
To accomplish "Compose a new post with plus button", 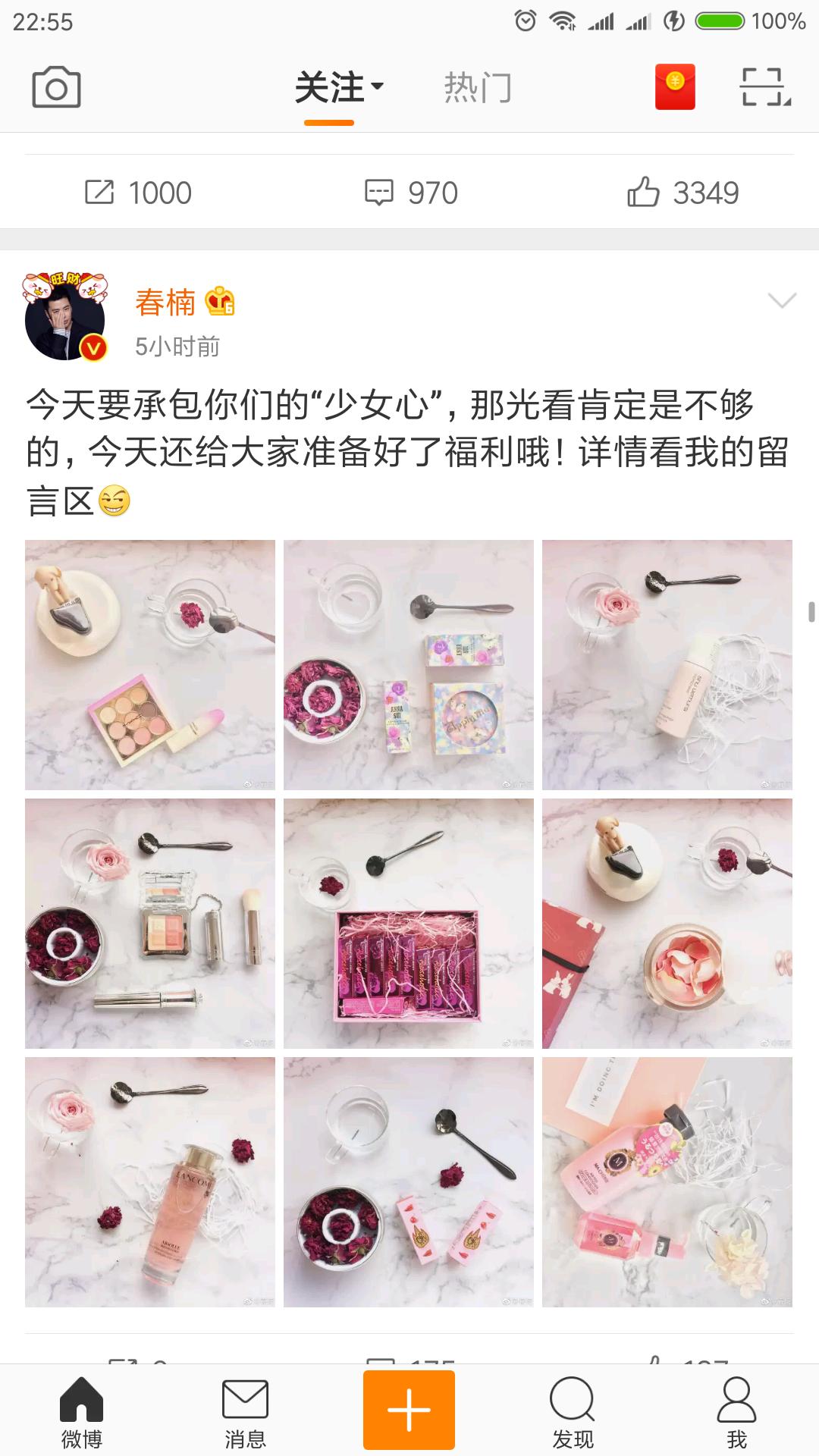I will click(x=409, y=1410).
